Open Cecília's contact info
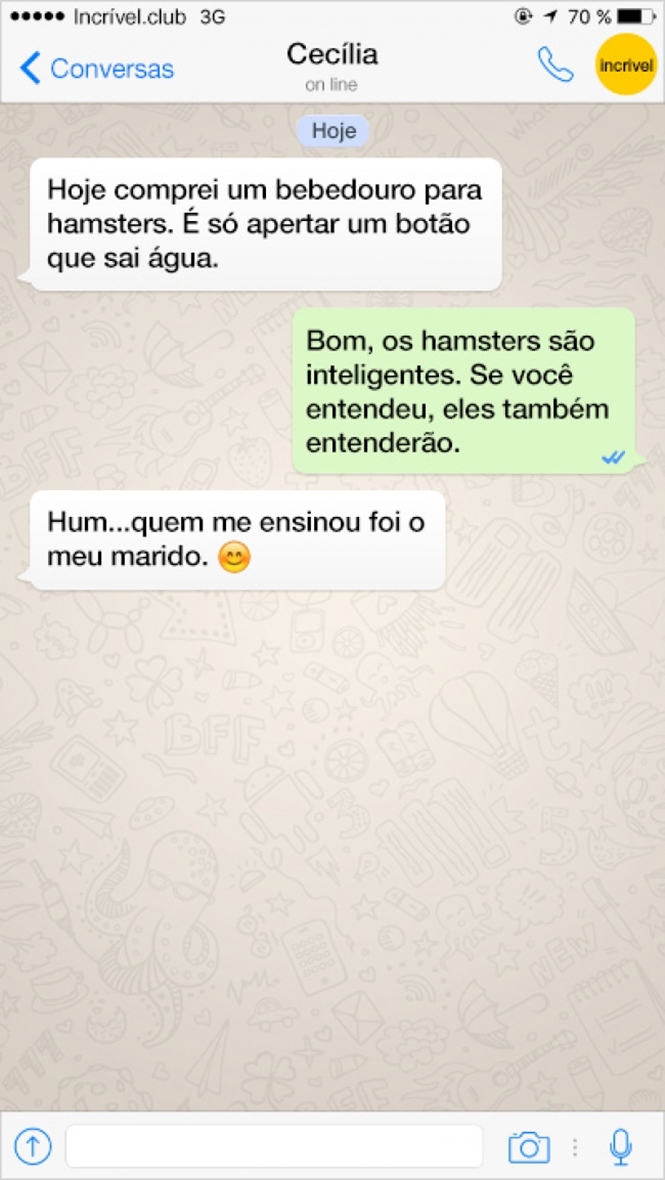This screenshot has width=665, height=1180. point(332,64)
